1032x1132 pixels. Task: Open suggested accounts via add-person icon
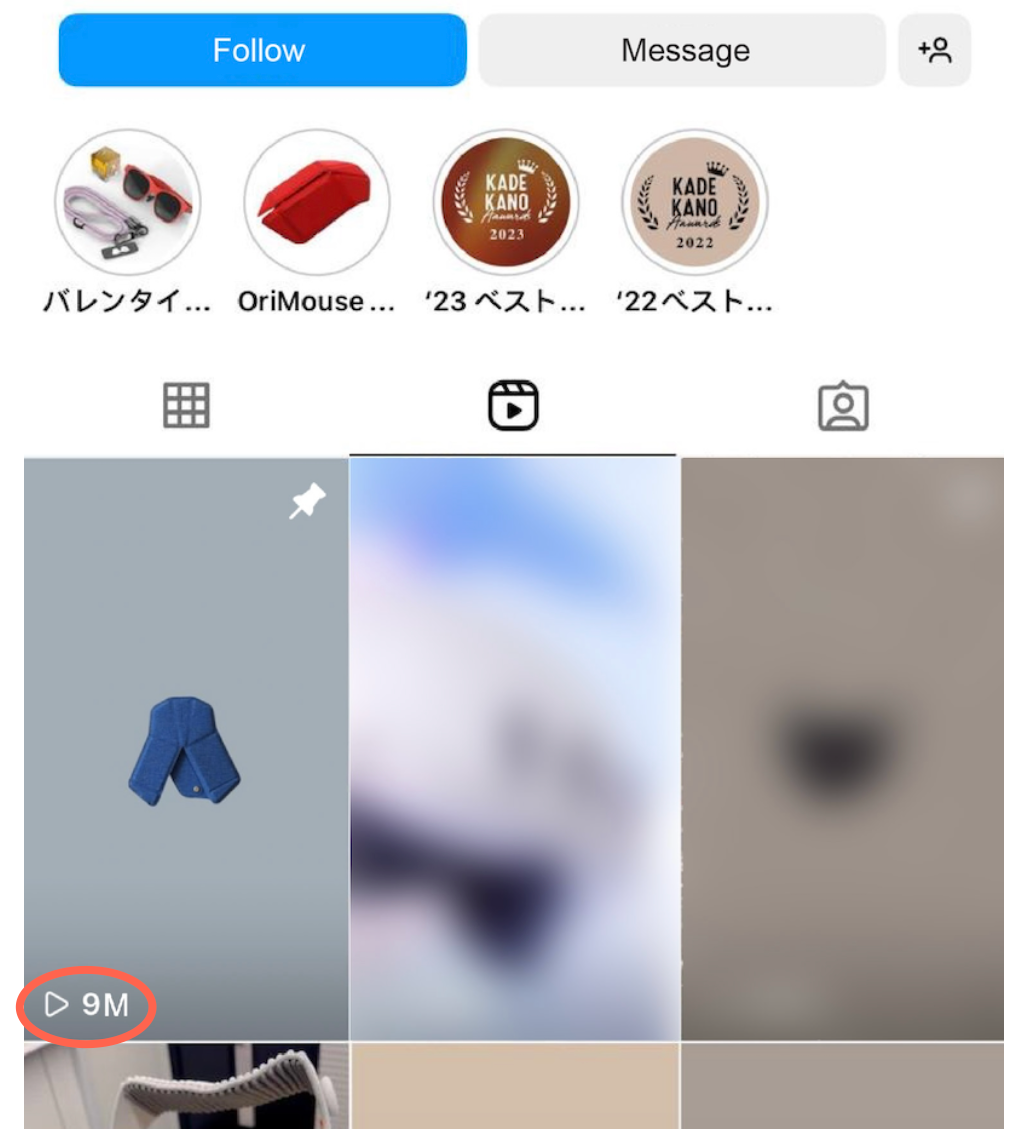click(934, 50)
